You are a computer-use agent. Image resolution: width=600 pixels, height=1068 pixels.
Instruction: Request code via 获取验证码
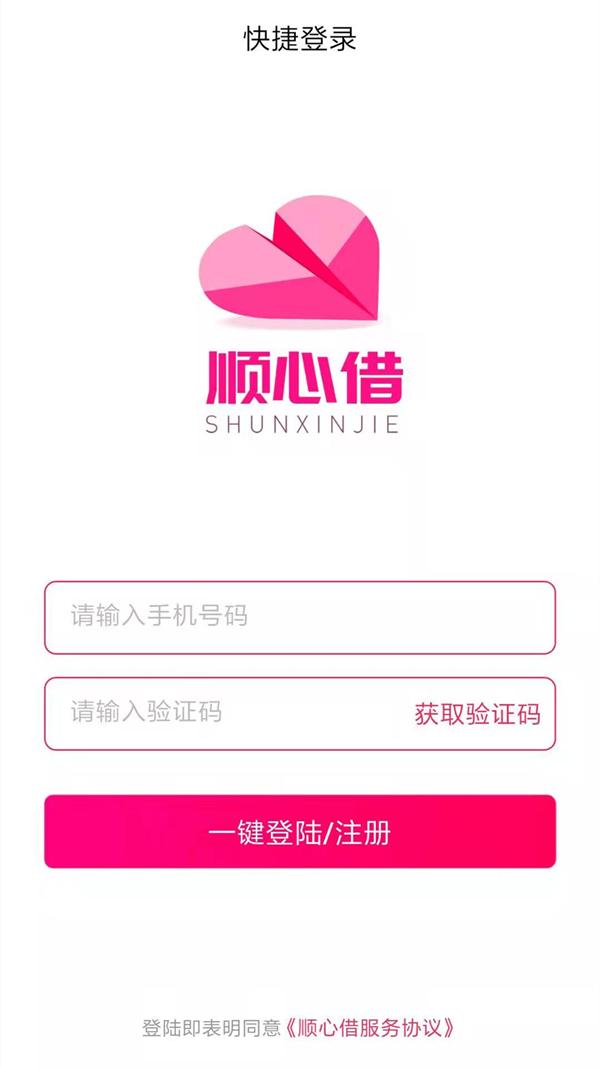pos(477,714)
